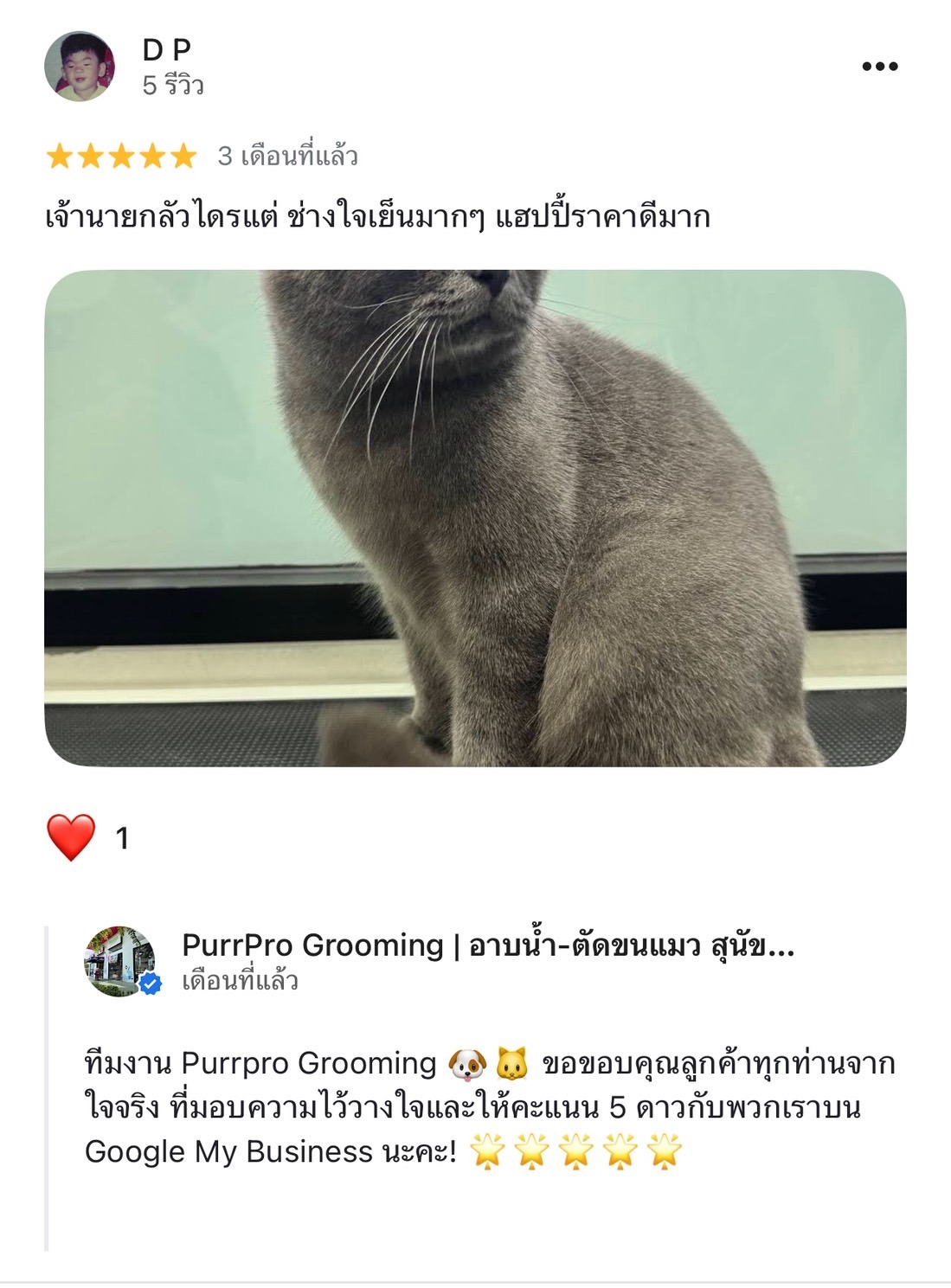Open reviewer D P's profile picture
951x1288 pixels.
[80, 67]
